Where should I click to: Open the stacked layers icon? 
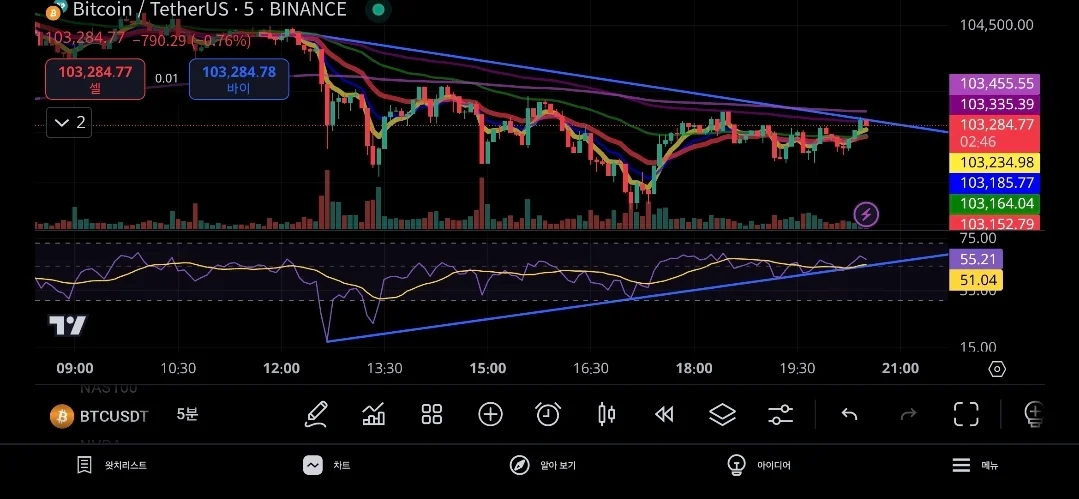coord(722,414)
